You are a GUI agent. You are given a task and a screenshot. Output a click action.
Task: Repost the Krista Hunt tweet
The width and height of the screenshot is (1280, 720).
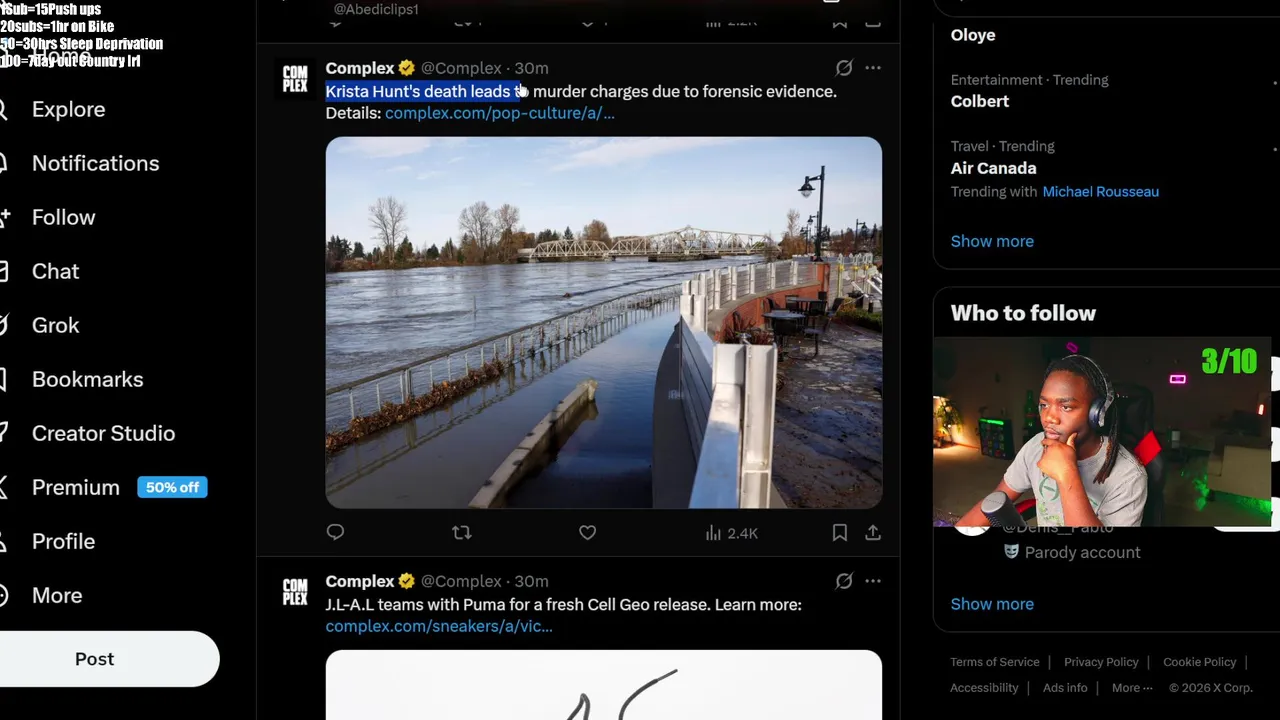461,533
